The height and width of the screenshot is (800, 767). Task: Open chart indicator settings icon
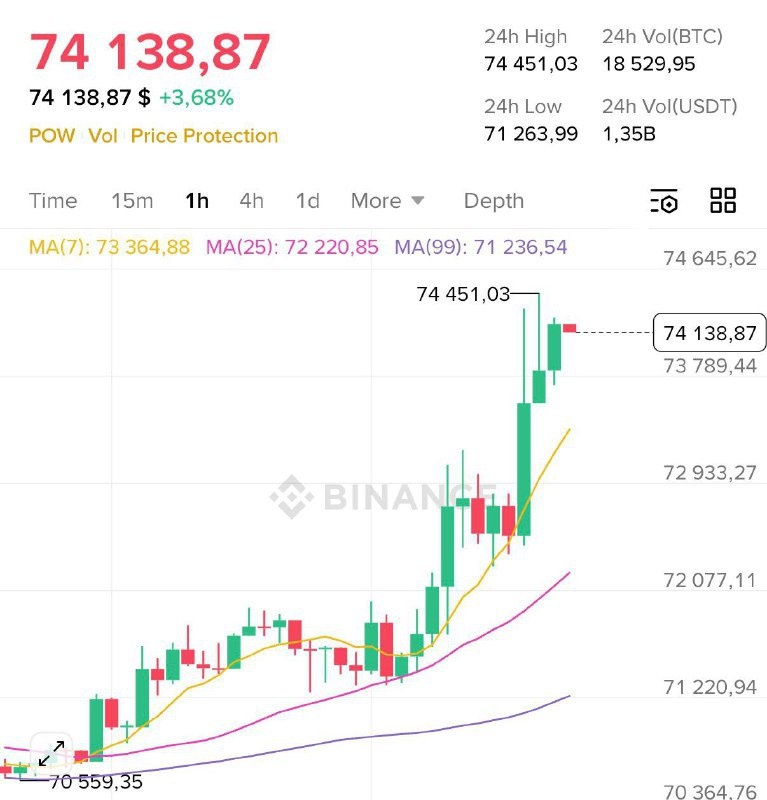[664, 201]
